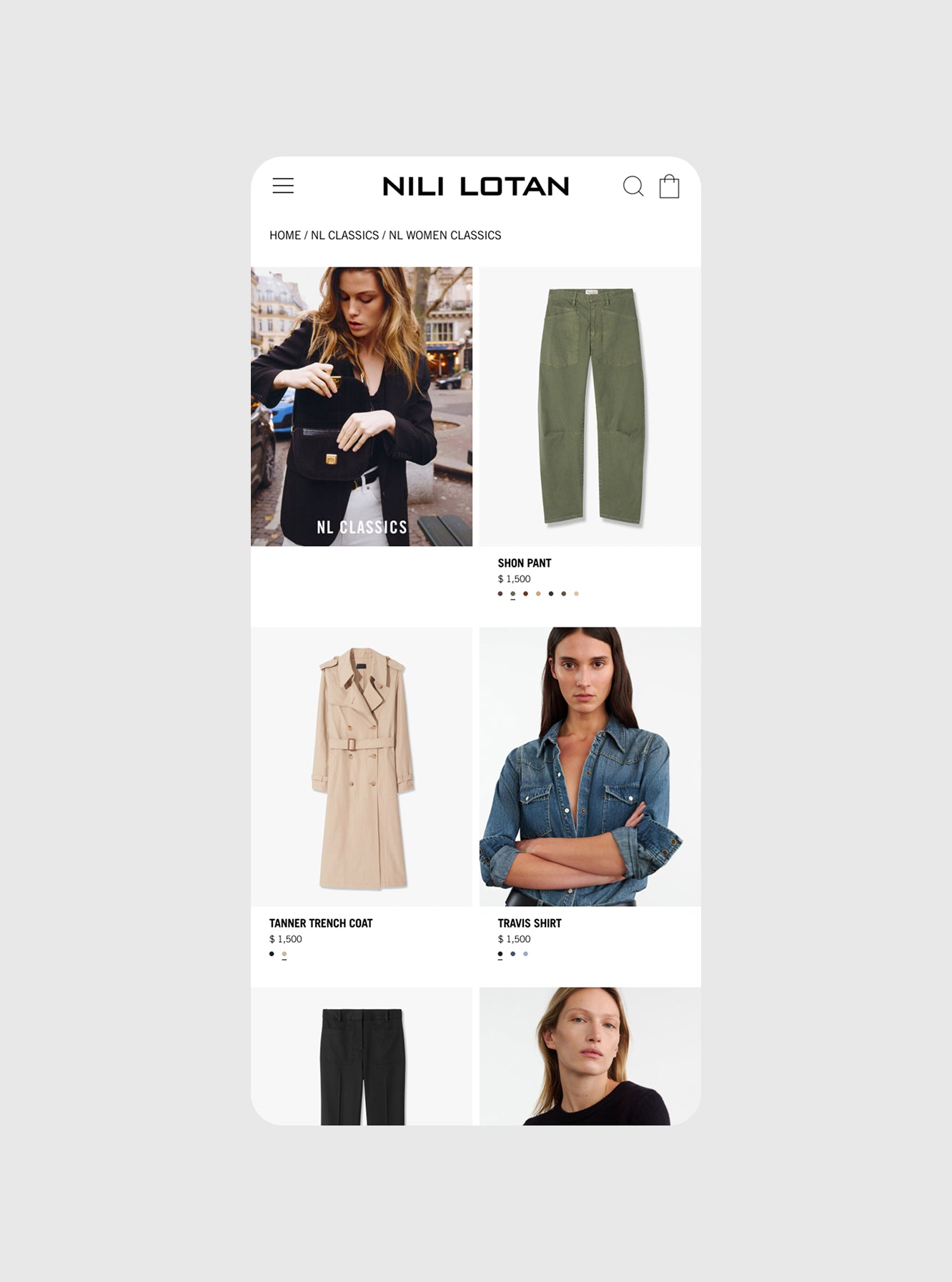952x1282 pixels.
Task: Open the black pants product tile
Action: point(362,1056)
